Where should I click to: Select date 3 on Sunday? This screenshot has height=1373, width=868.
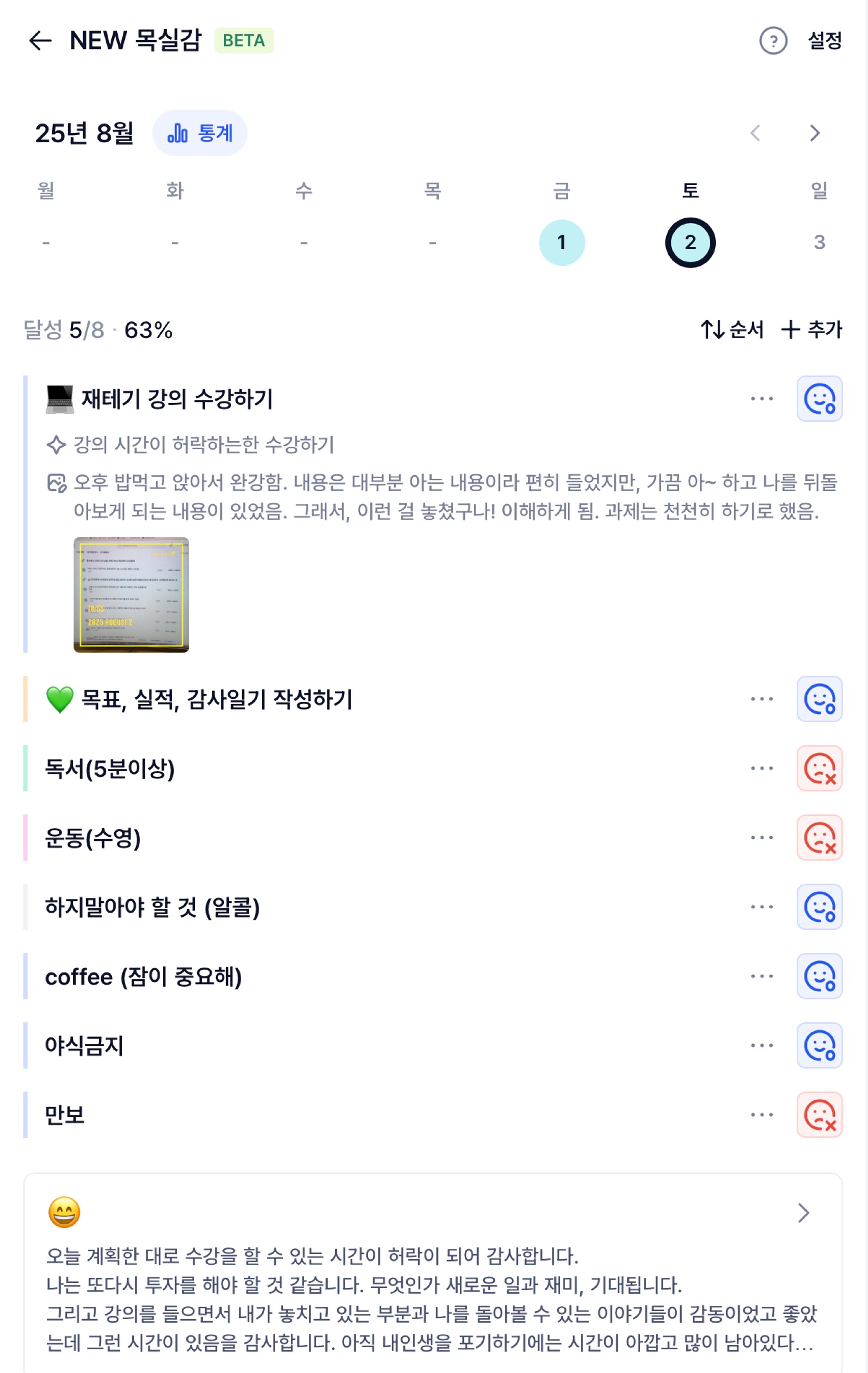(x=819, y=242)
